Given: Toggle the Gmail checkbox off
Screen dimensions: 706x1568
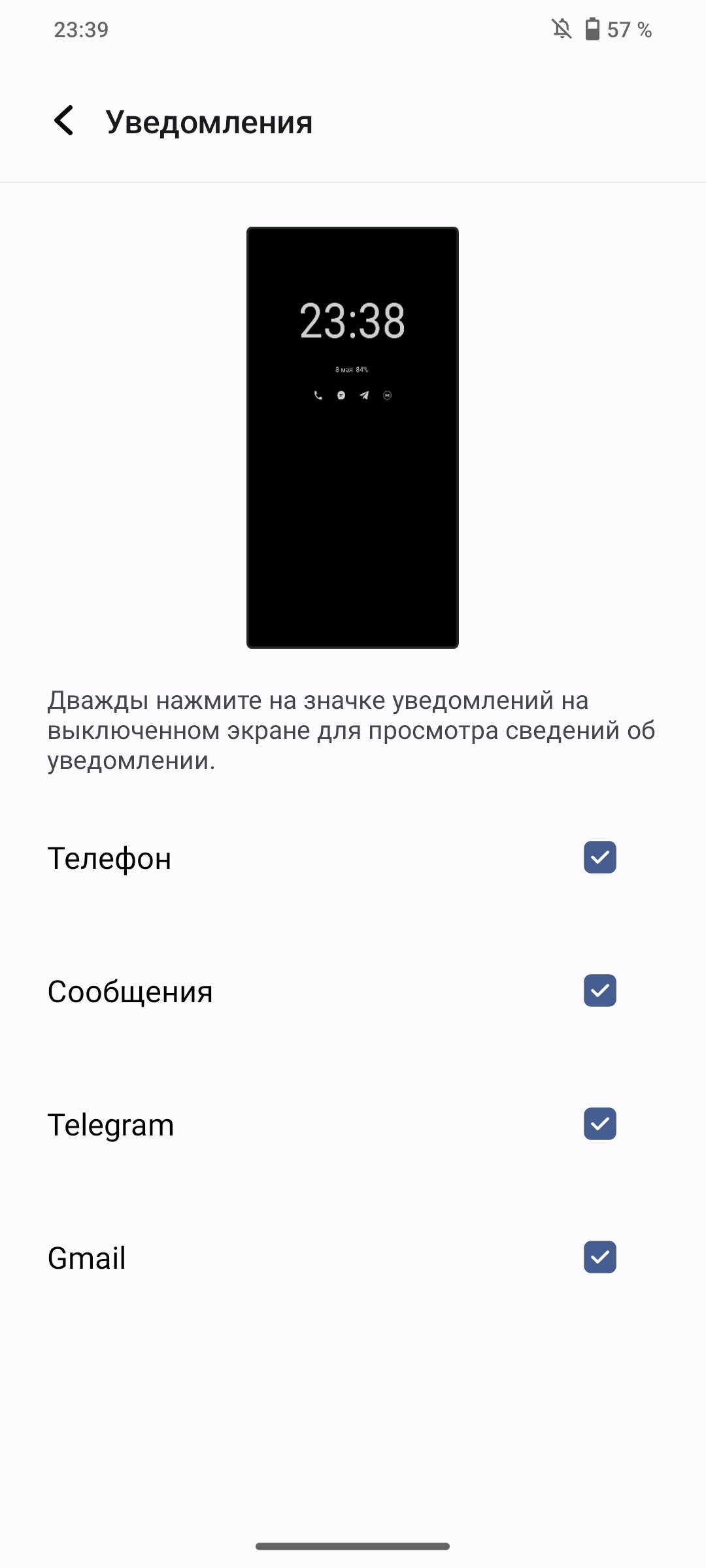Looking at the screenshot, I should click(599, 1257).
